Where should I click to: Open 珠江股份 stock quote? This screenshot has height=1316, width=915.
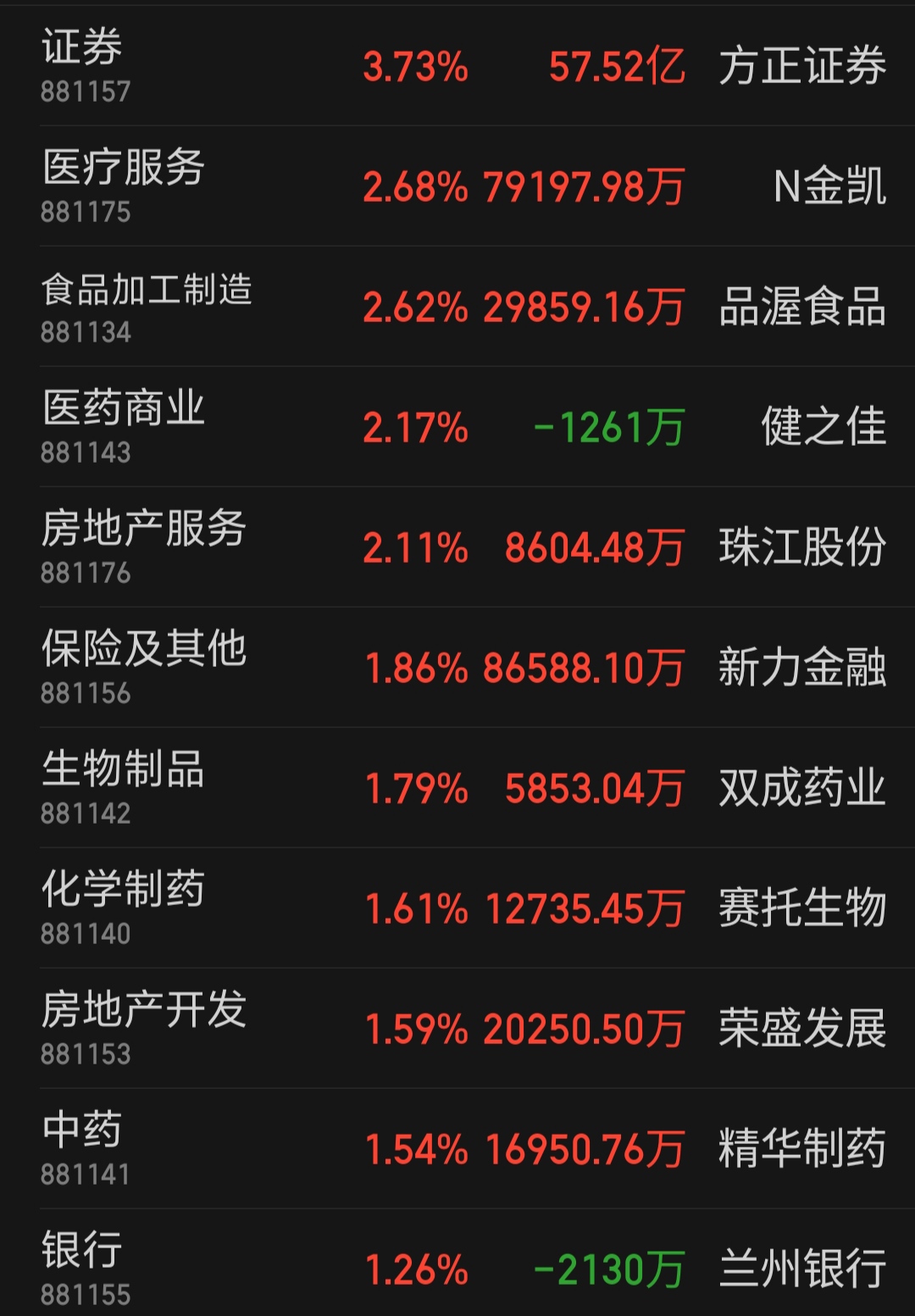[801, 549]
